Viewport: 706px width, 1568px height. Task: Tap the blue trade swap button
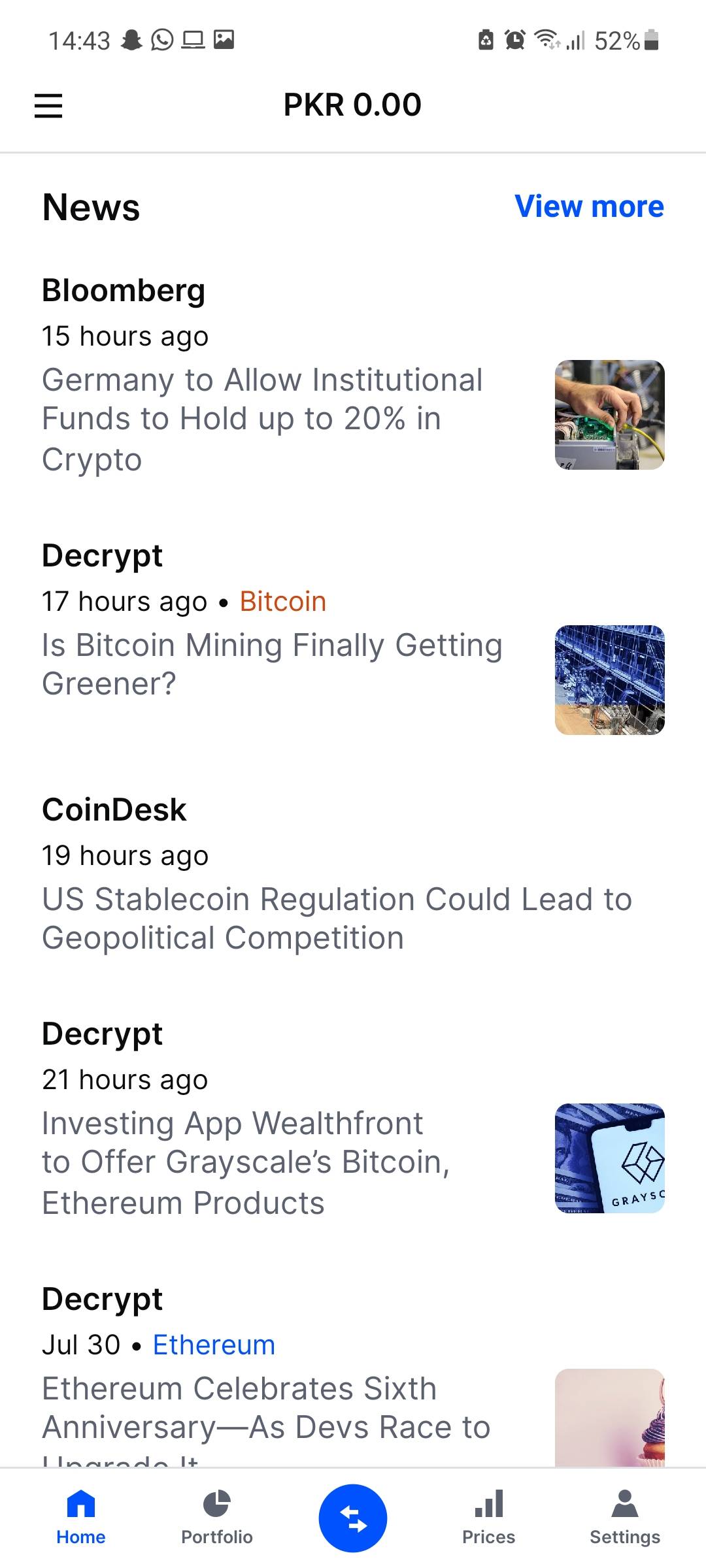point(353,1518)
